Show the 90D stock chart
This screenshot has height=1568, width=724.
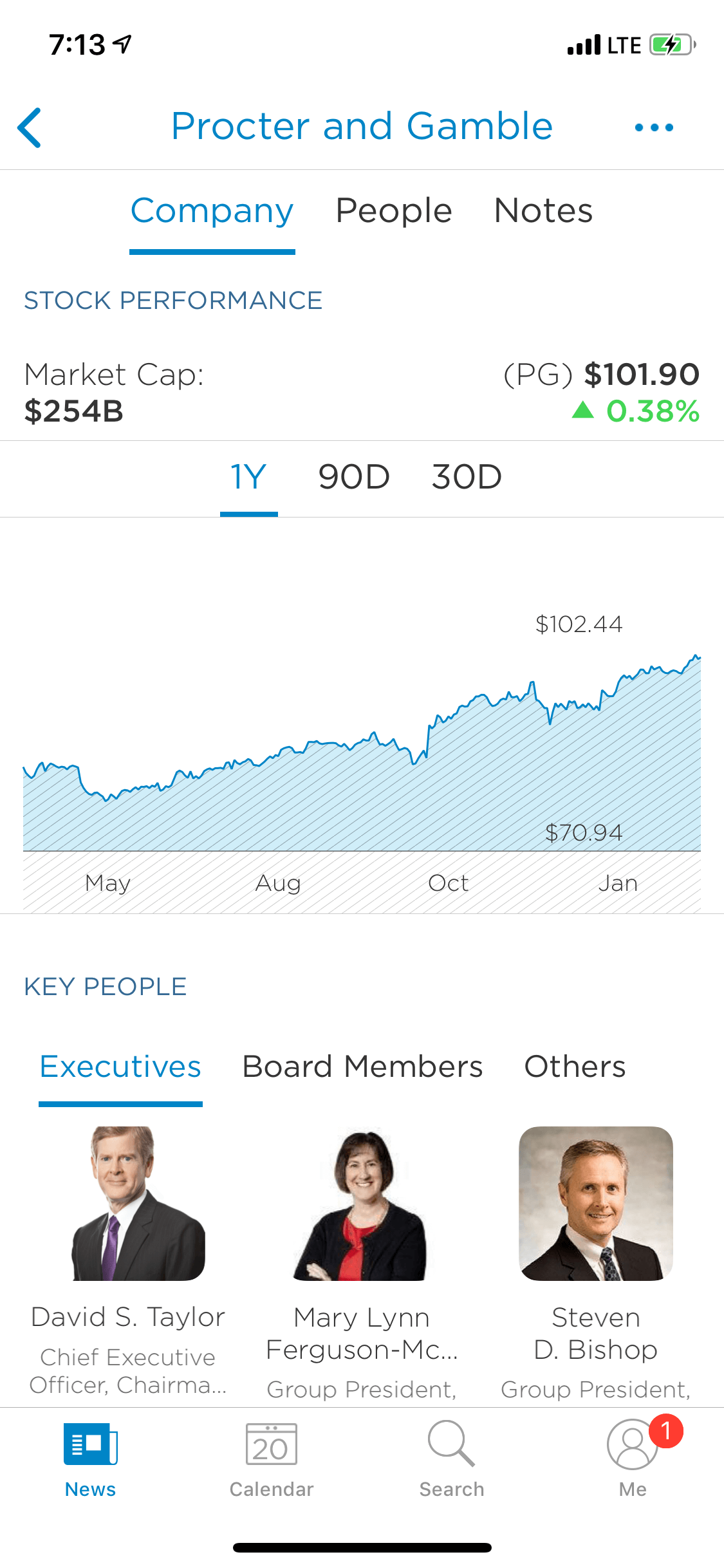coord(354,477)
